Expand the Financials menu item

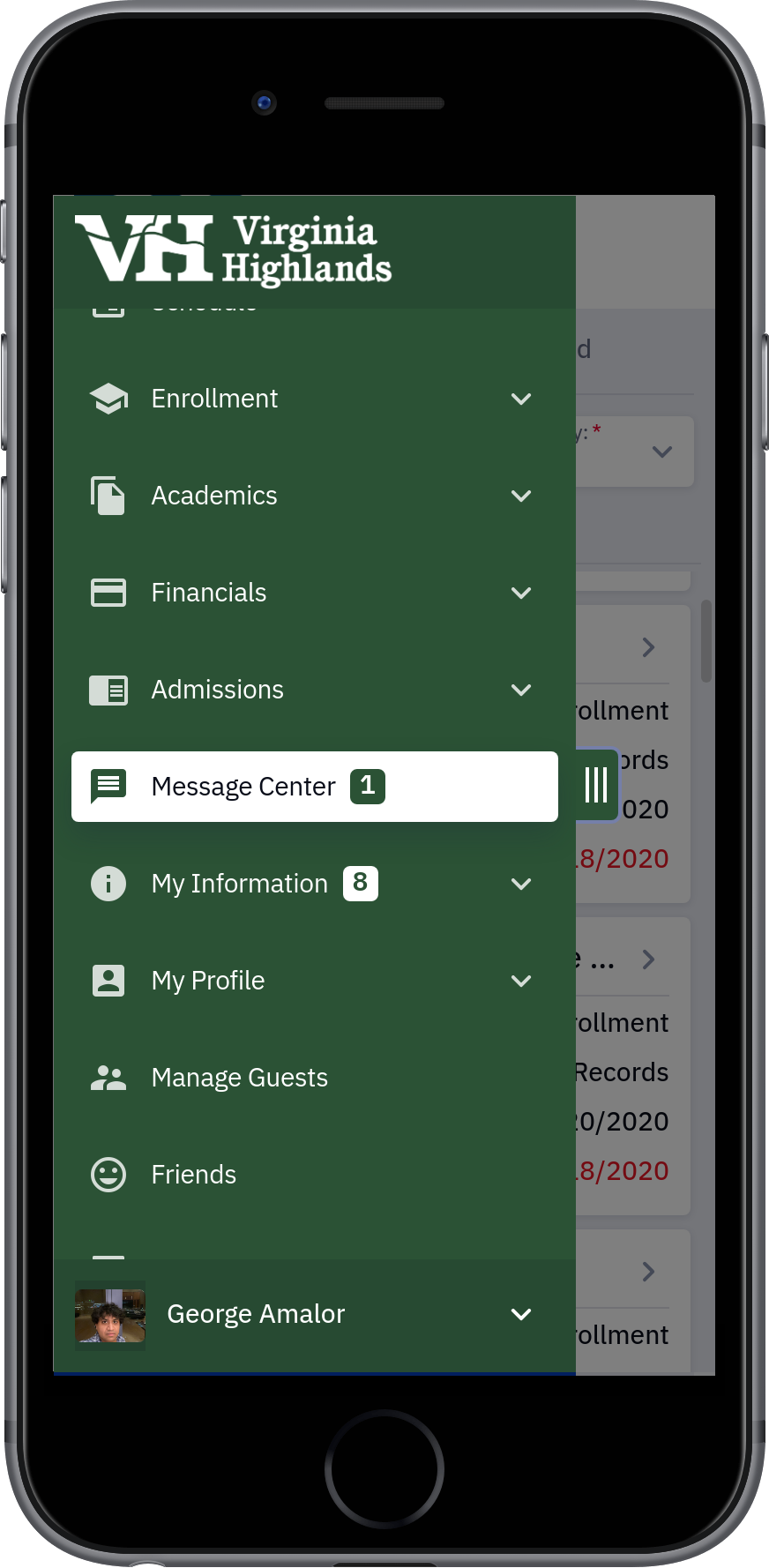(x=314, y=593)
